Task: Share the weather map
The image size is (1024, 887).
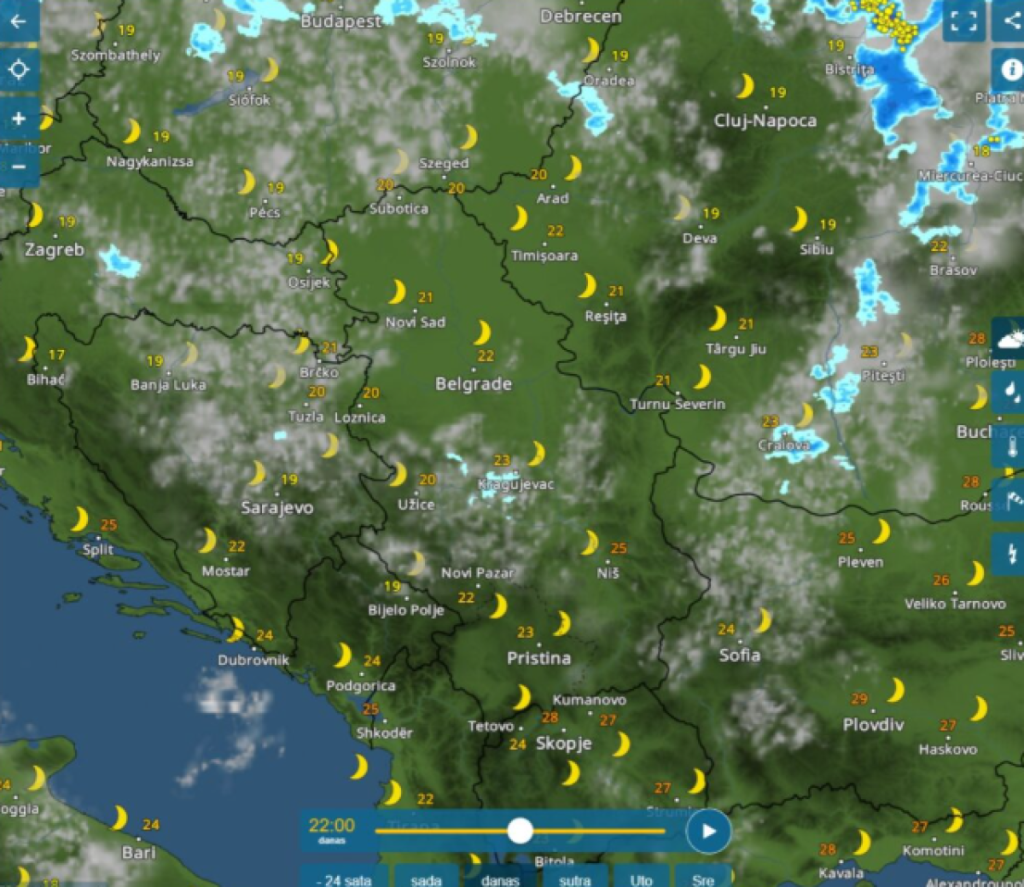Action: [x=1010, y=21]
